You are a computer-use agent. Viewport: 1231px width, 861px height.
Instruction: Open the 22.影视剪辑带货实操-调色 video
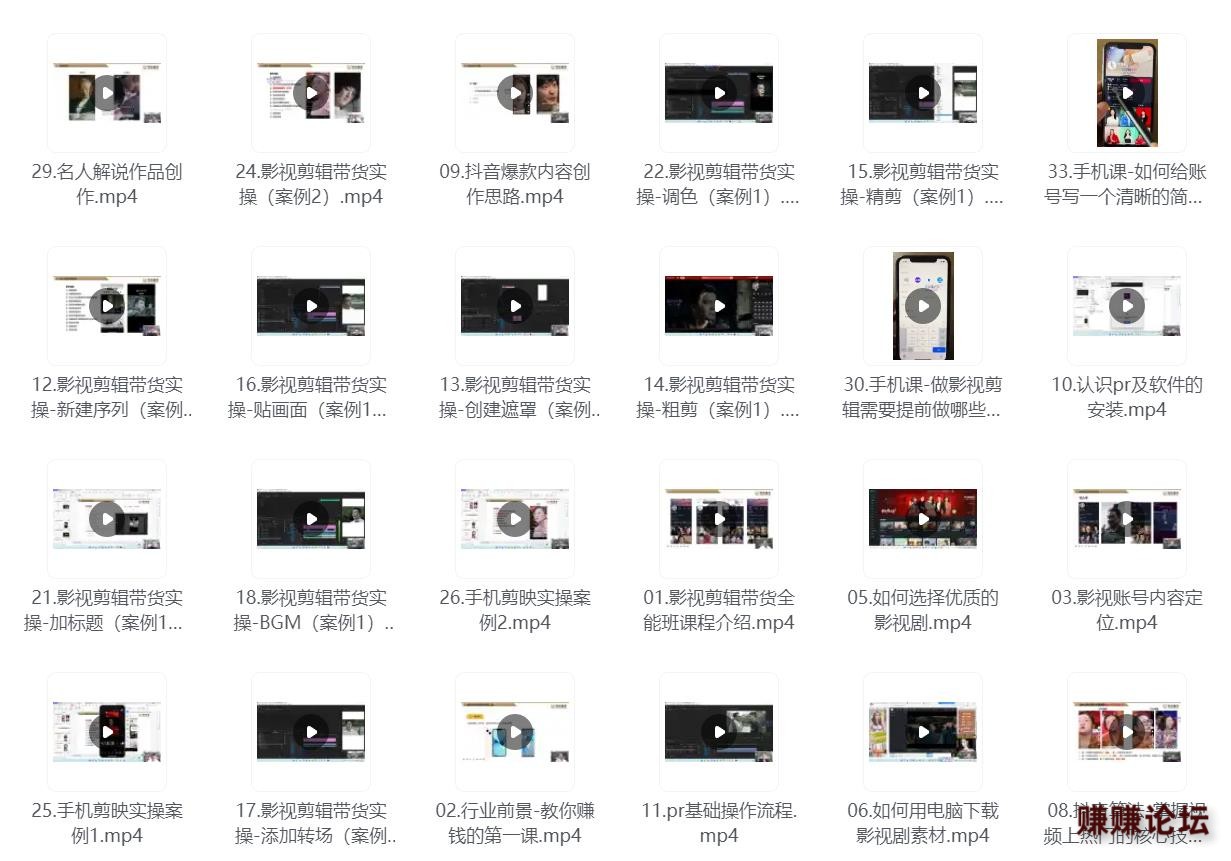pyautogui.click(x=719, y=93)
